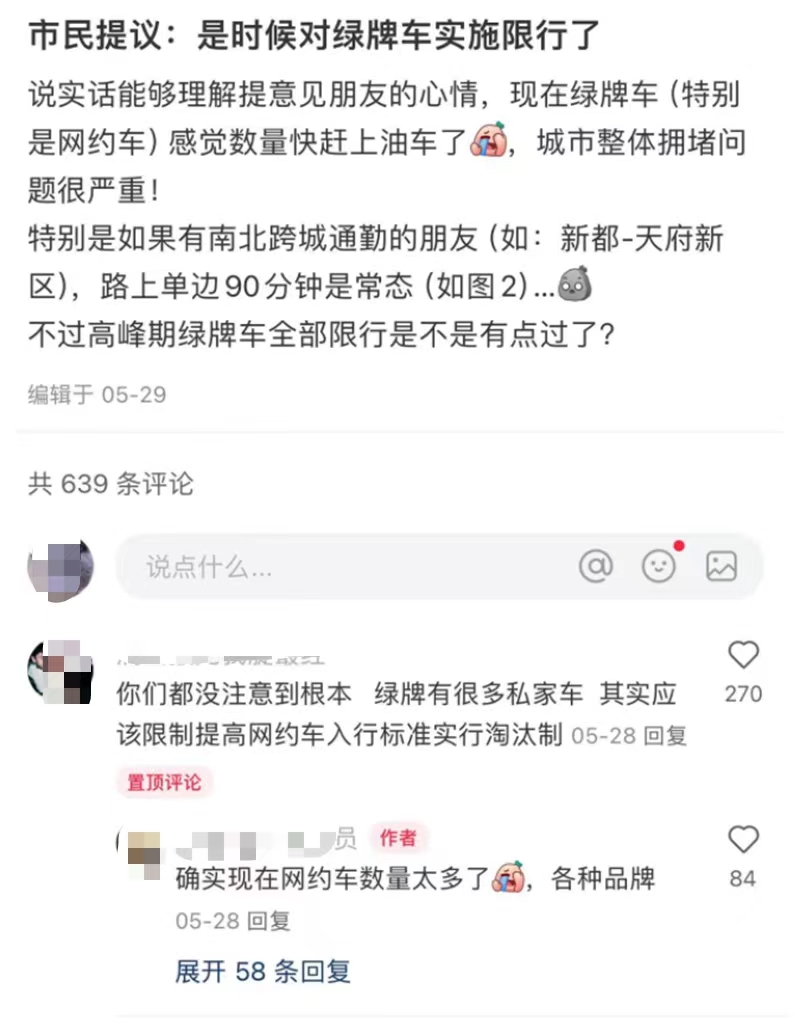Click the author's avatar on the reply

(x=146, y=852)
